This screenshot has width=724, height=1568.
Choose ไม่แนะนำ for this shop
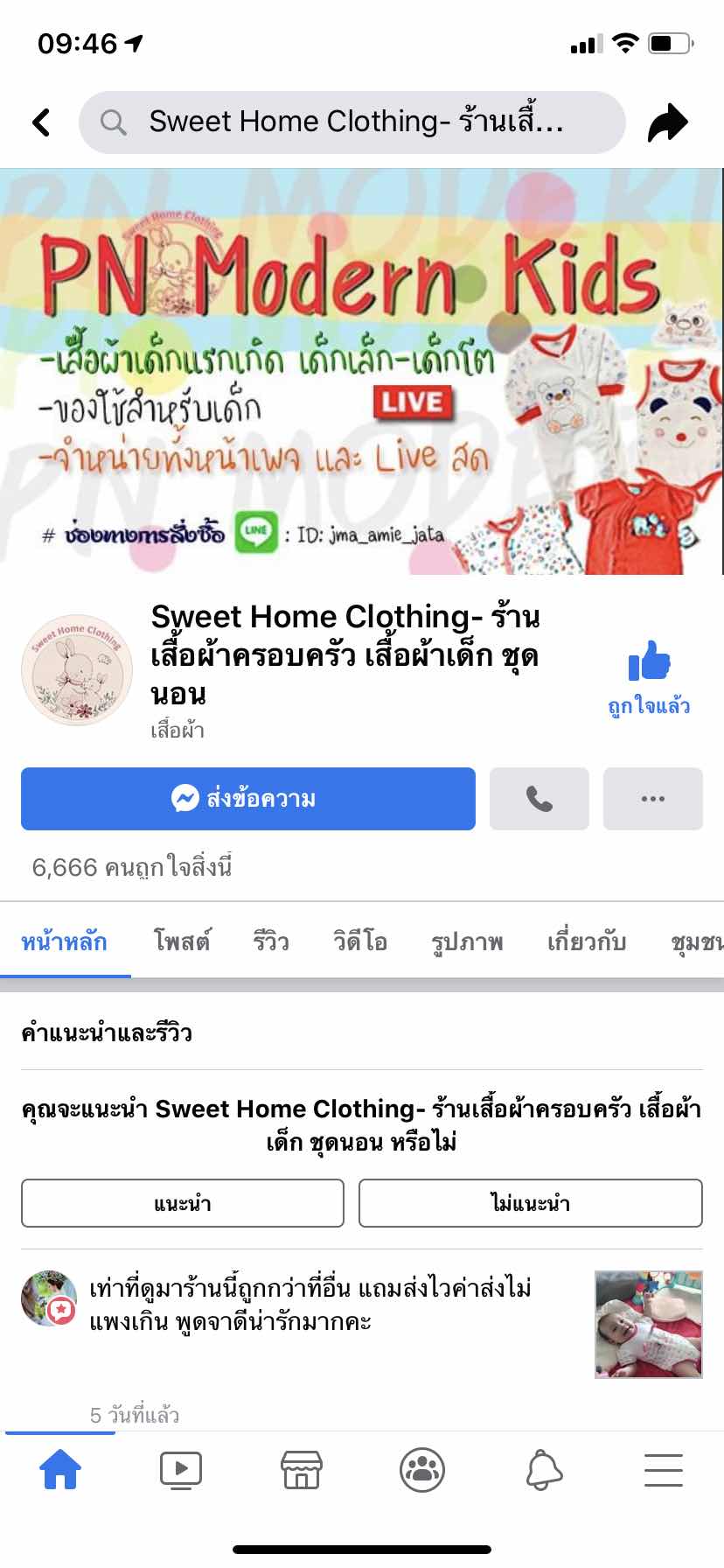point(530,1203)
